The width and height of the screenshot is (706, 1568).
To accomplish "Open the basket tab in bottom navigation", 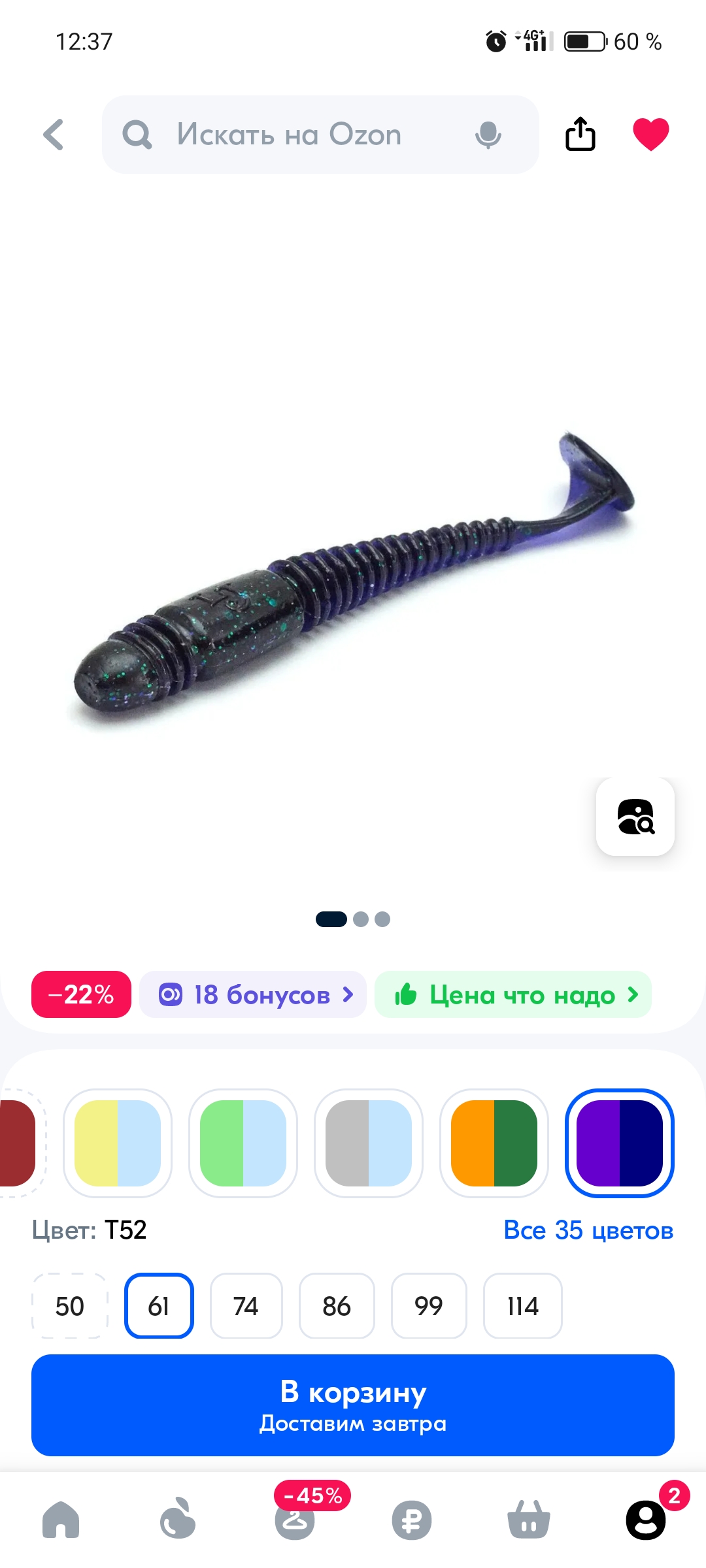I will [529, 1520].
